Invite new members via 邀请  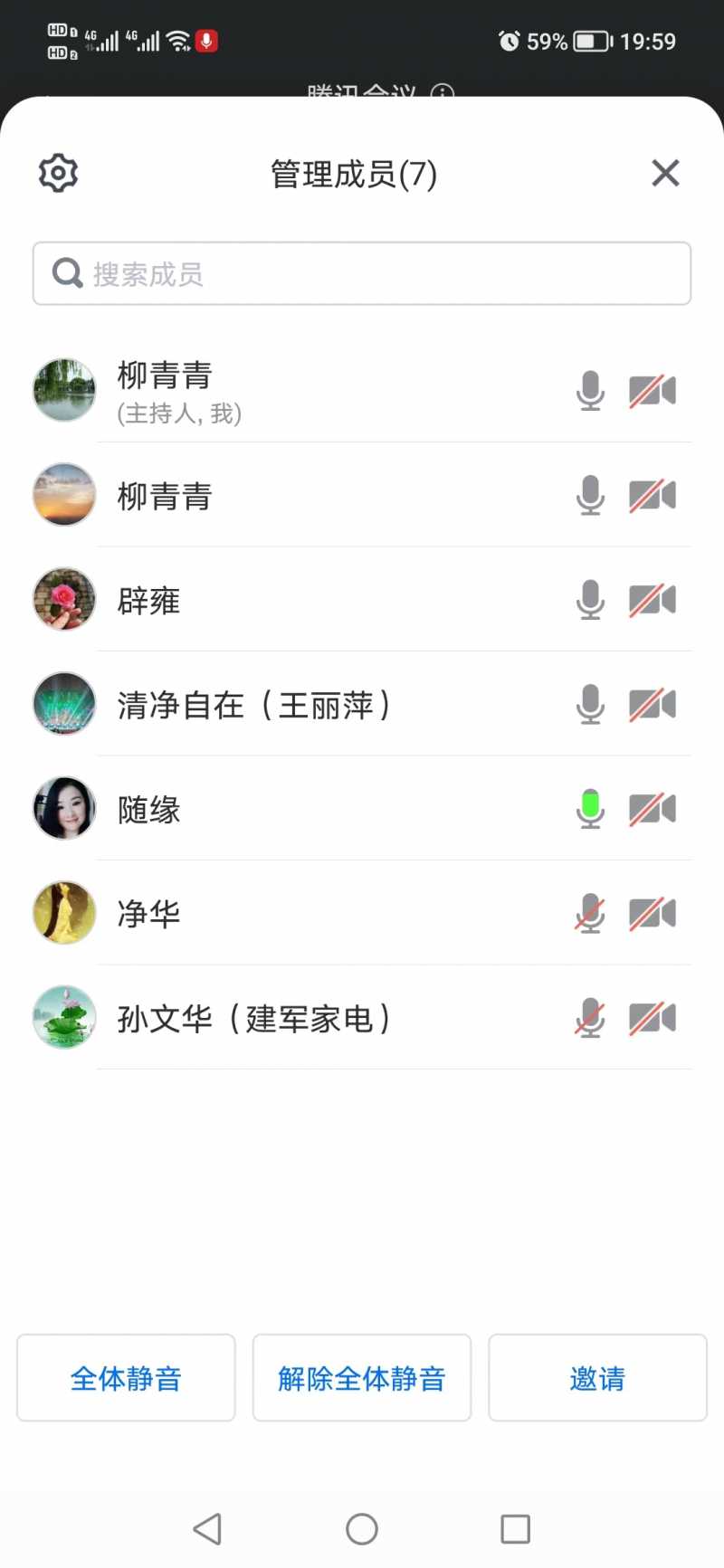click(597, 1378)
